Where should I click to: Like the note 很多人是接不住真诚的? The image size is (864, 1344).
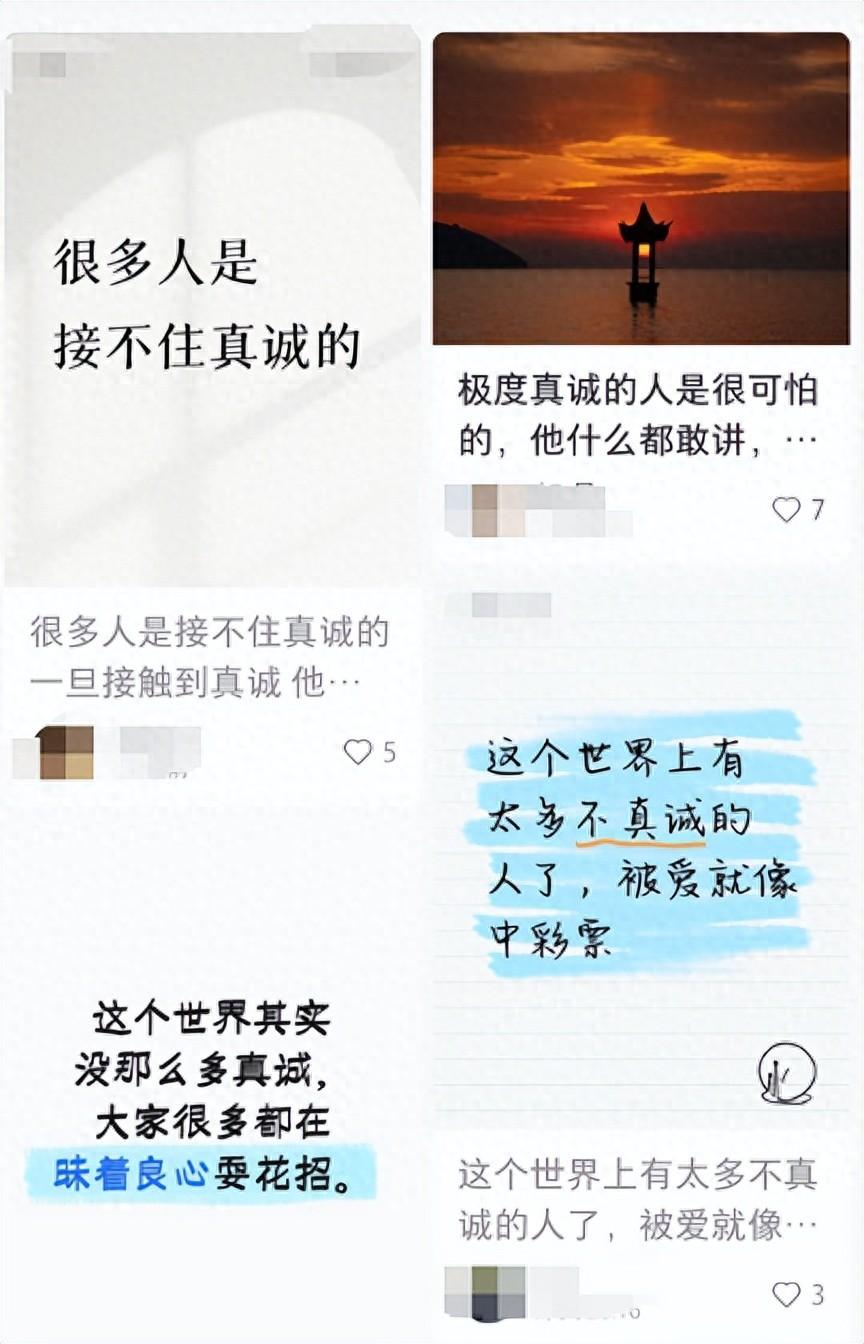(357, 752)
